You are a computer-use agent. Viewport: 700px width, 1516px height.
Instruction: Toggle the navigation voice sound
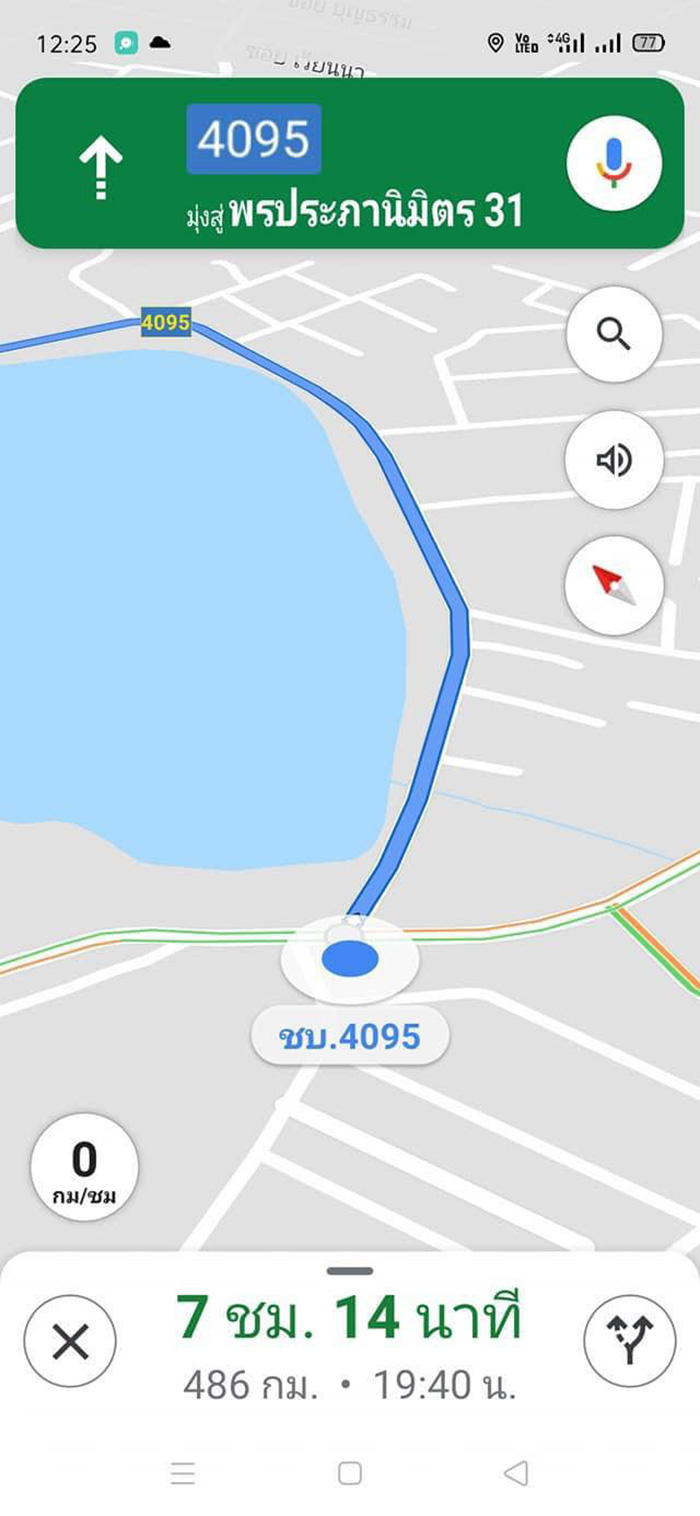(x=614, y=460)
